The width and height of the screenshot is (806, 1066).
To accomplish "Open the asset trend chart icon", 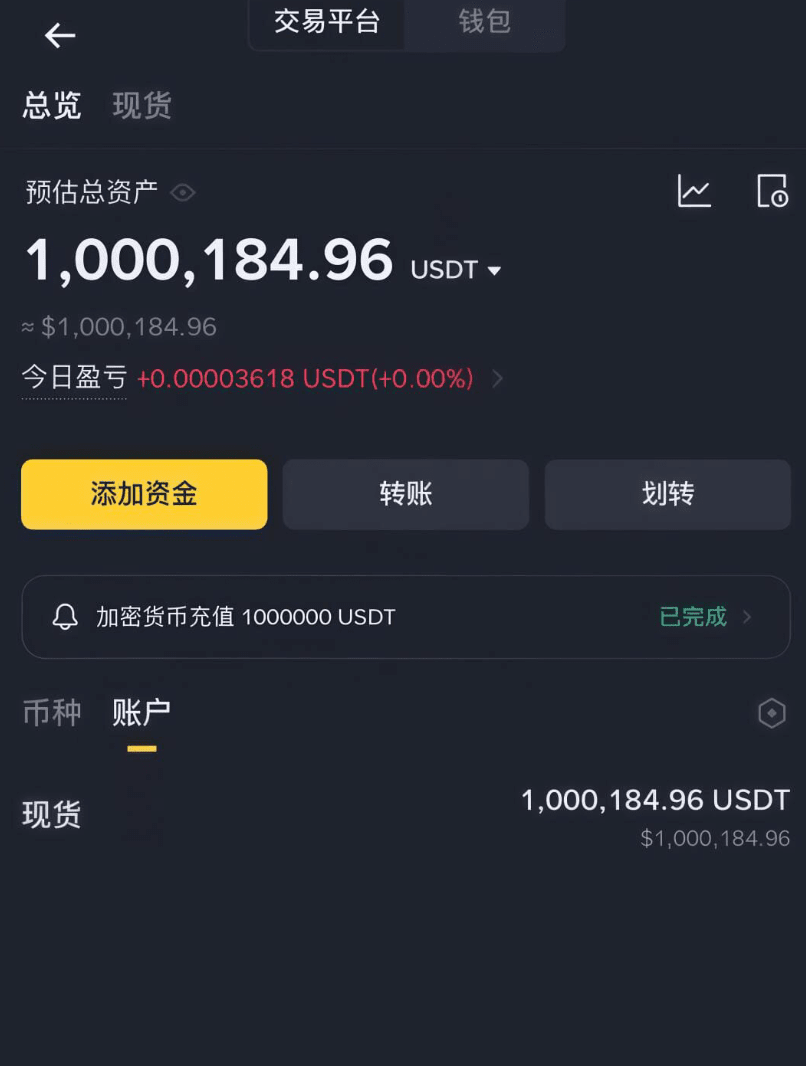I will 694,192.
